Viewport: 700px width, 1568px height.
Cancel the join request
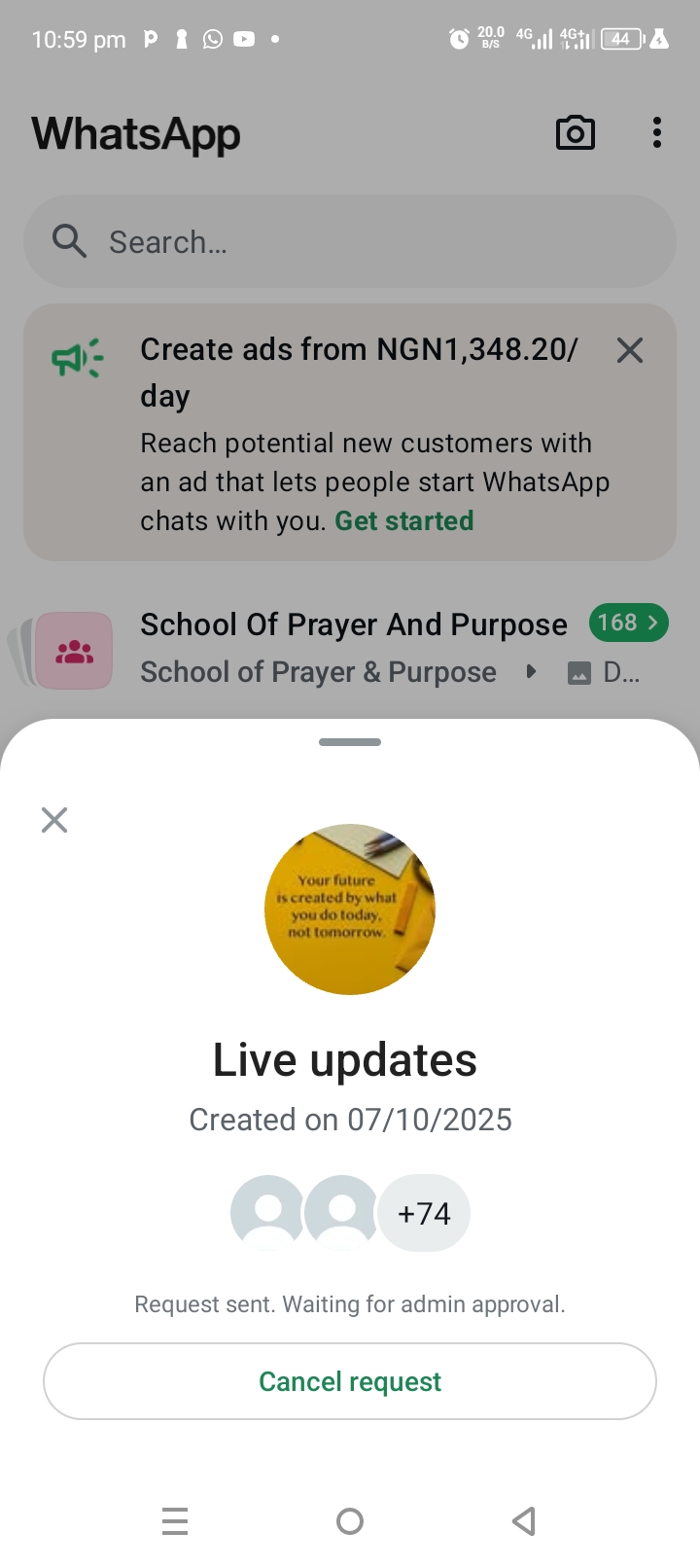point(350,1381)
